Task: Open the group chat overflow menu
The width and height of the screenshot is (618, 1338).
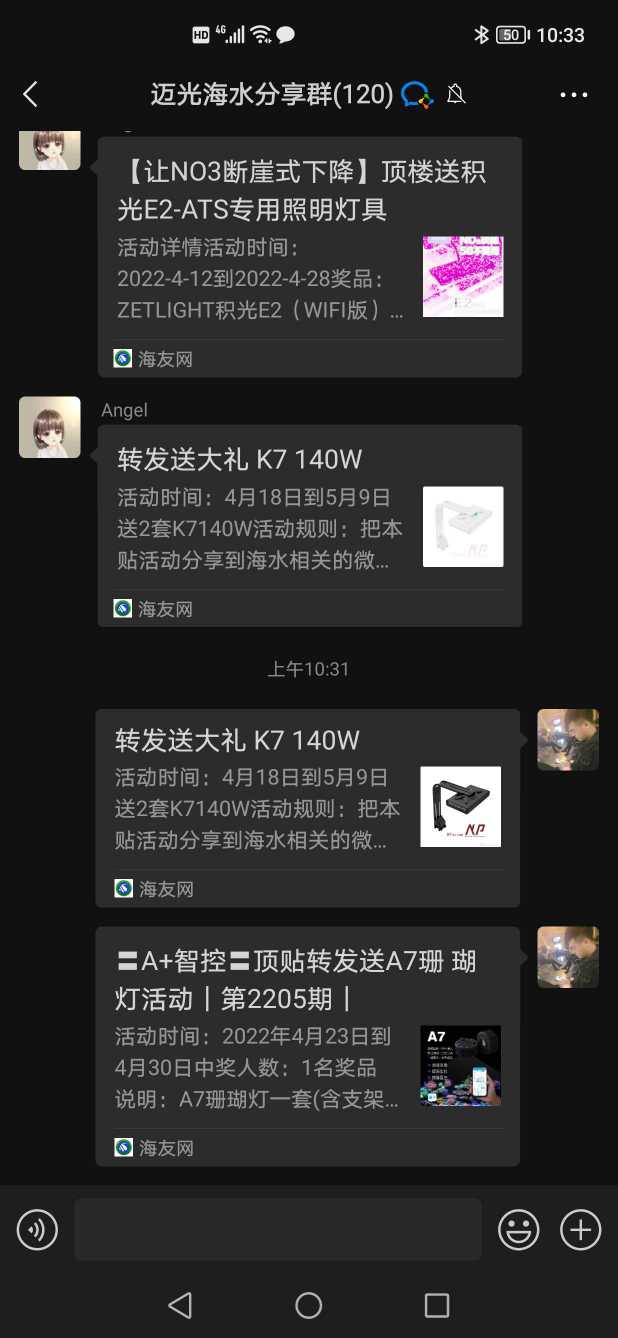Action: (x=573, y=95)
